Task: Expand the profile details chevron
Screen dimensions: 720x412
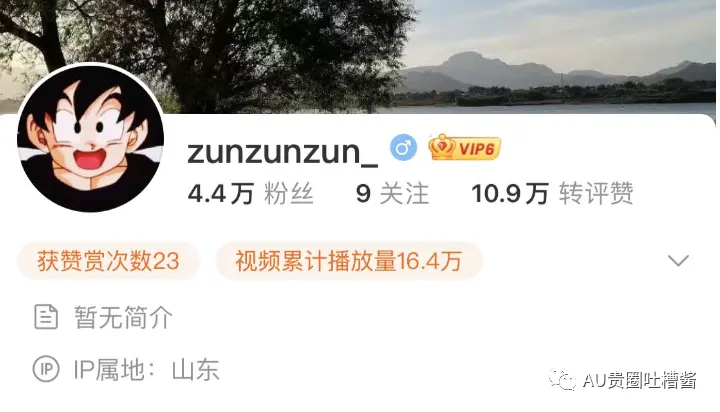Action: pyautogui.click(x=678, y=261)
